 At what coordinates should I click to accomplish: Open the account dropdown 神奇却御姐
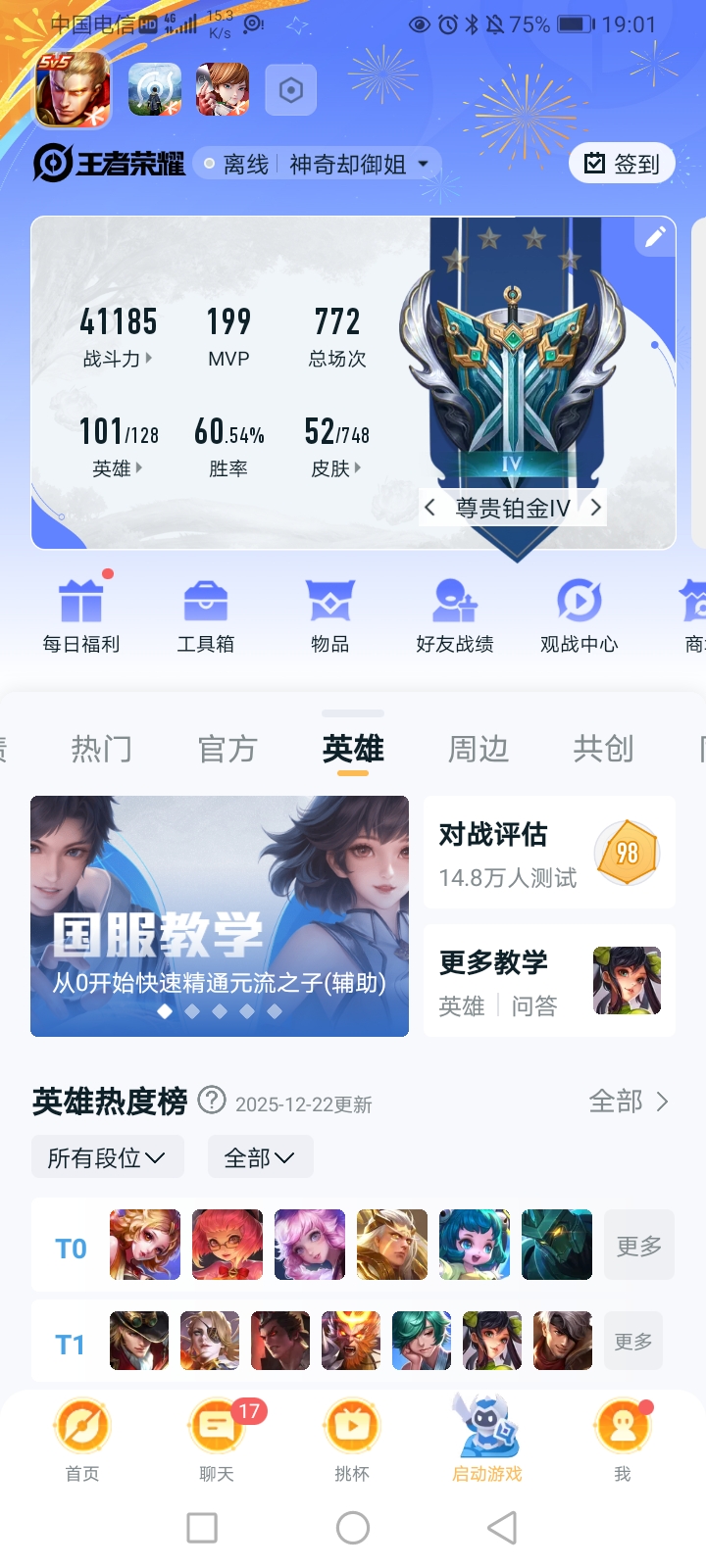click(359, 164)
